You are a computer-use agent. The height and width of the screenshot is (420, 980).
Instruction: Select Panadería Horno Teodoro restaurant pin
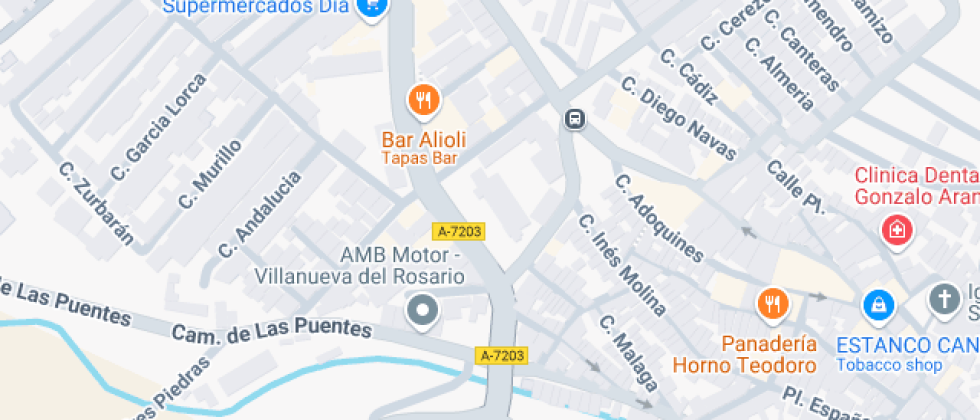(x=773, y=305)
